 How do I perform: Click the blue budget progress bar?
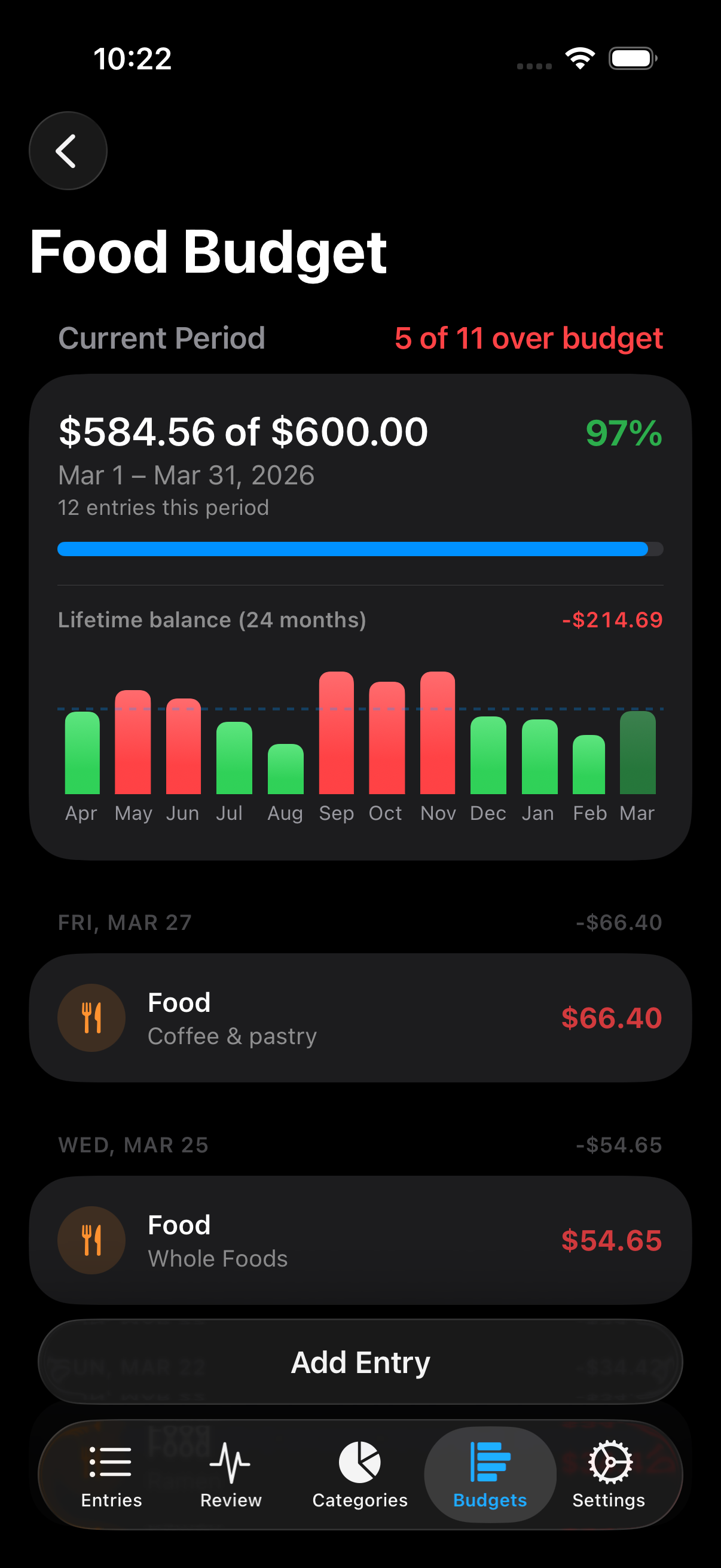[360, 548]
